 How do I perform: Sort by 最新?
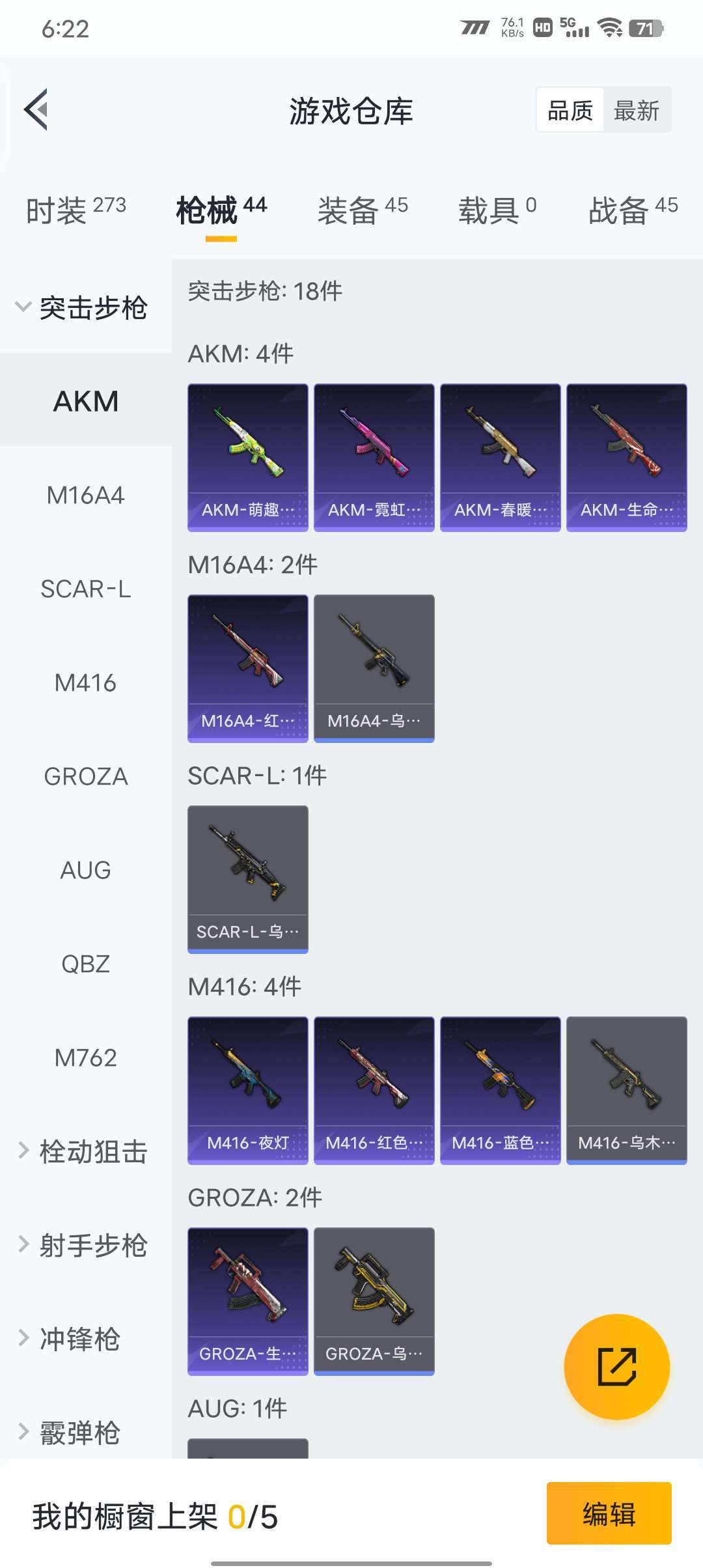[x=637, y=110]
